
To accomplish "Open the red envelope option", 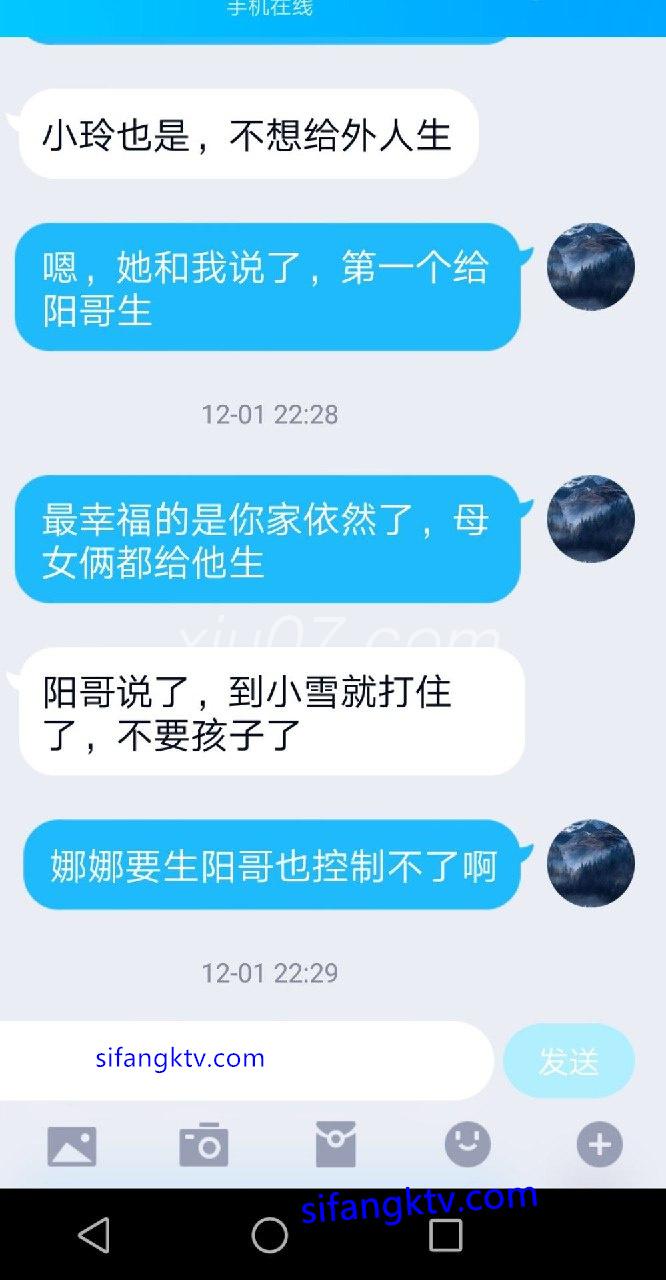I will click(x=336, y=1145).
